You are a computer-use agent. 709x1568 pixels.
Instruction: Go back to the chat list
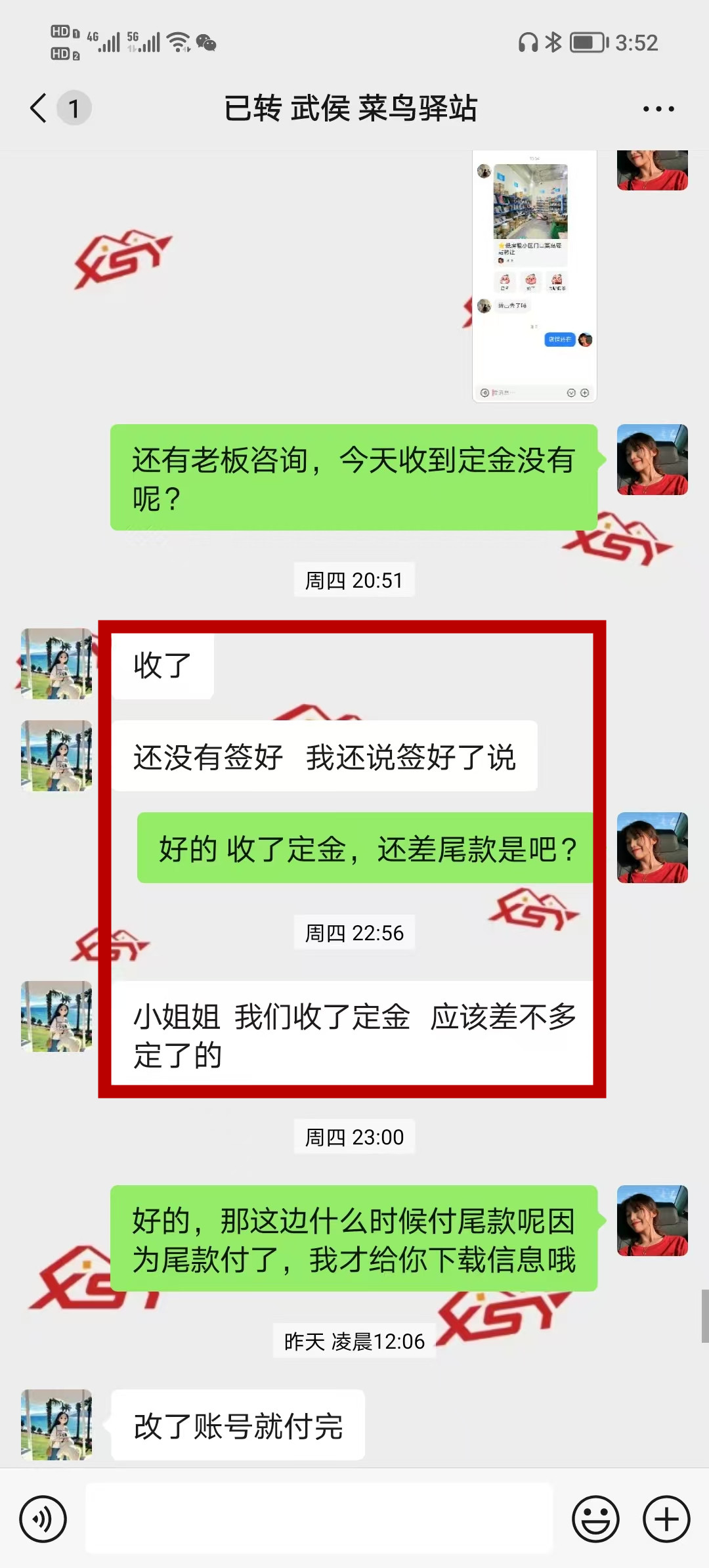(x=39, y=108)
